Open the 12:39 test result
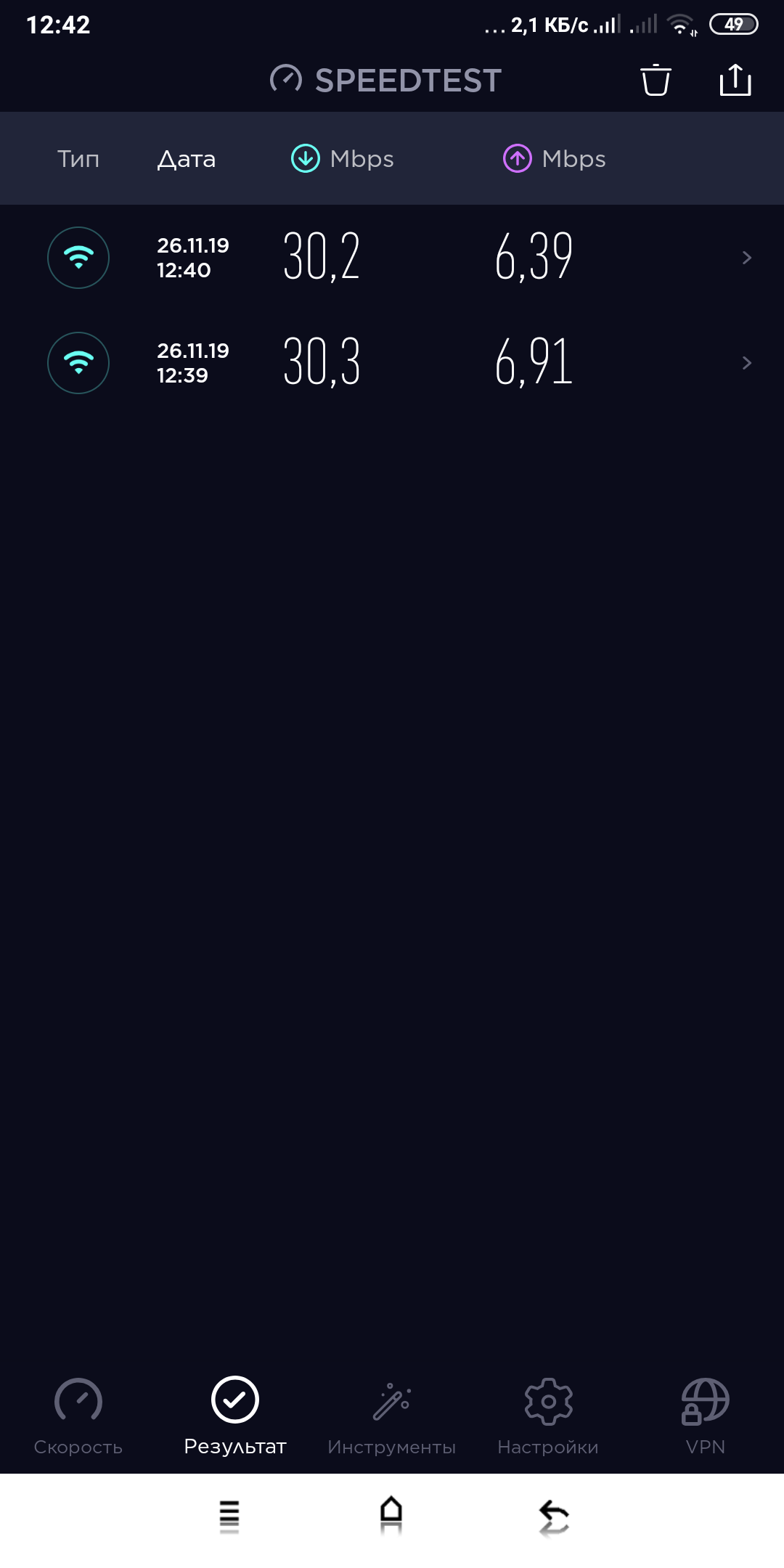The width and height of the screenshot is (784, 1568). pyautogui.click(x=392, y=363)
